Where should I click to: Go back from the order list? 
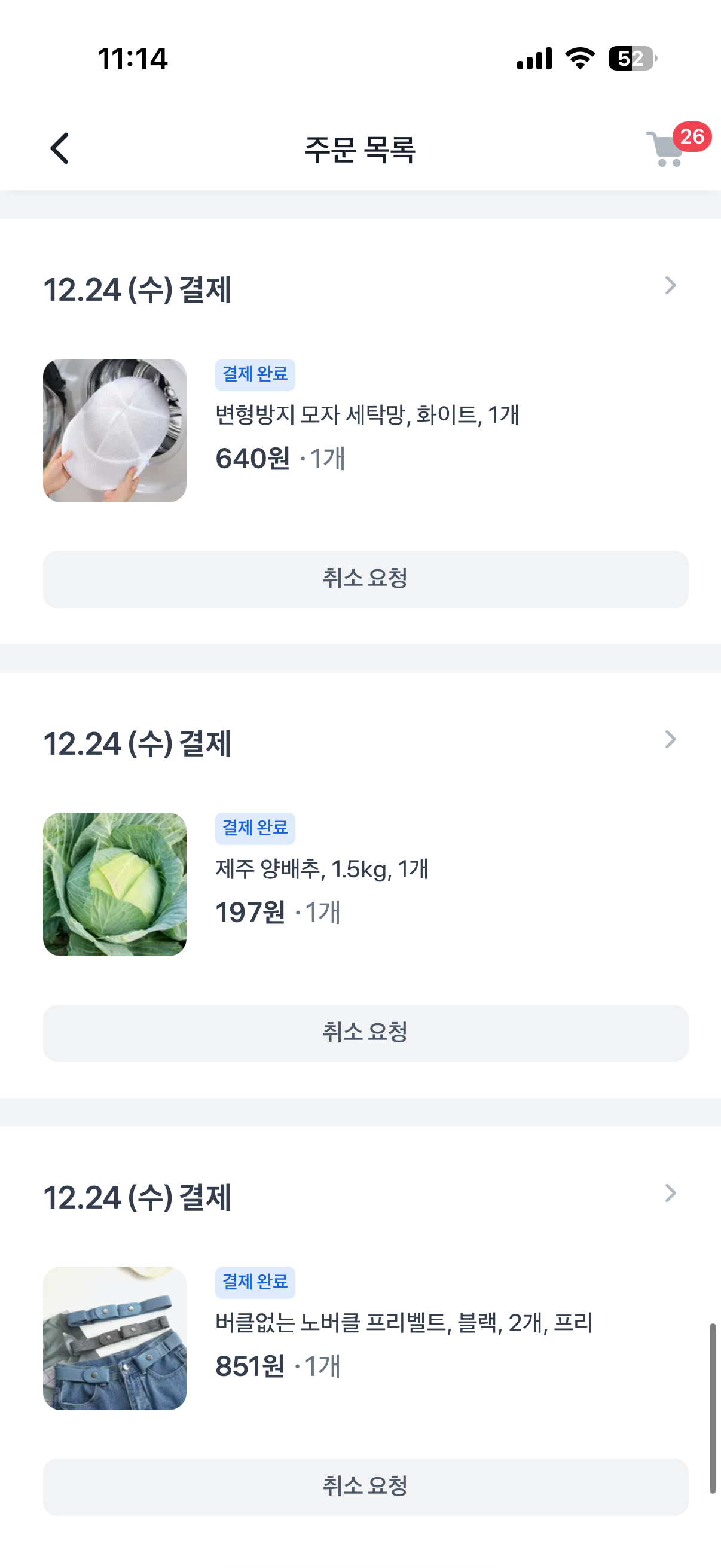pyautogui.click(x=60, y=148)
